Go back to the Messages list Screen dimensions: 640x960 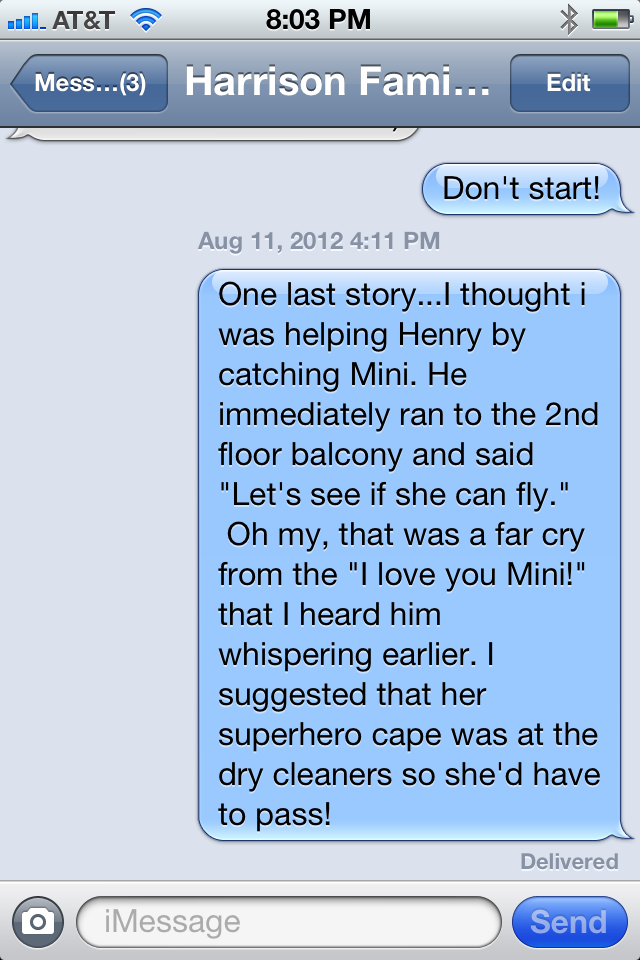(x=88, y=84)
